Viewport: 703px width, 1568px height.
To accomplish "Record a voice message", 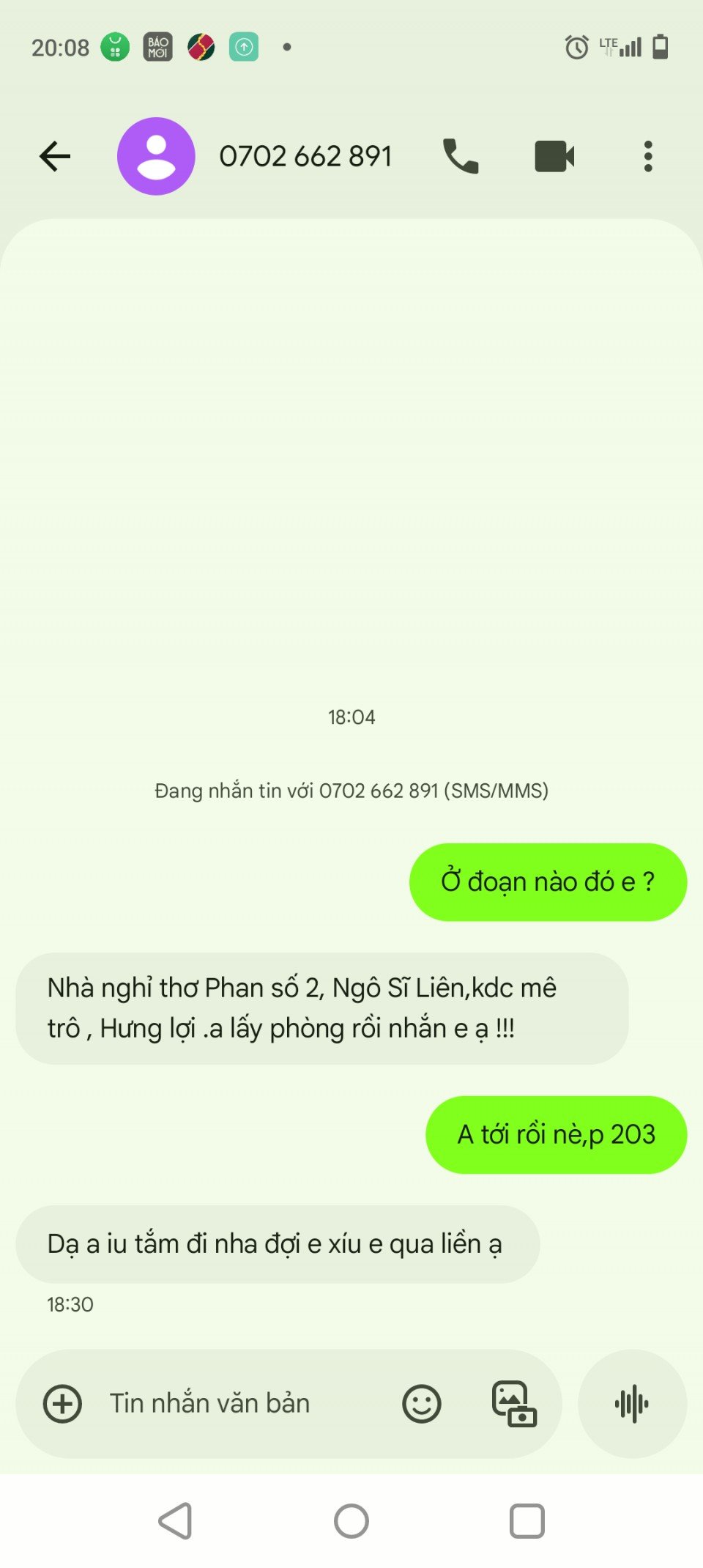I will [x=632, y=1404].
